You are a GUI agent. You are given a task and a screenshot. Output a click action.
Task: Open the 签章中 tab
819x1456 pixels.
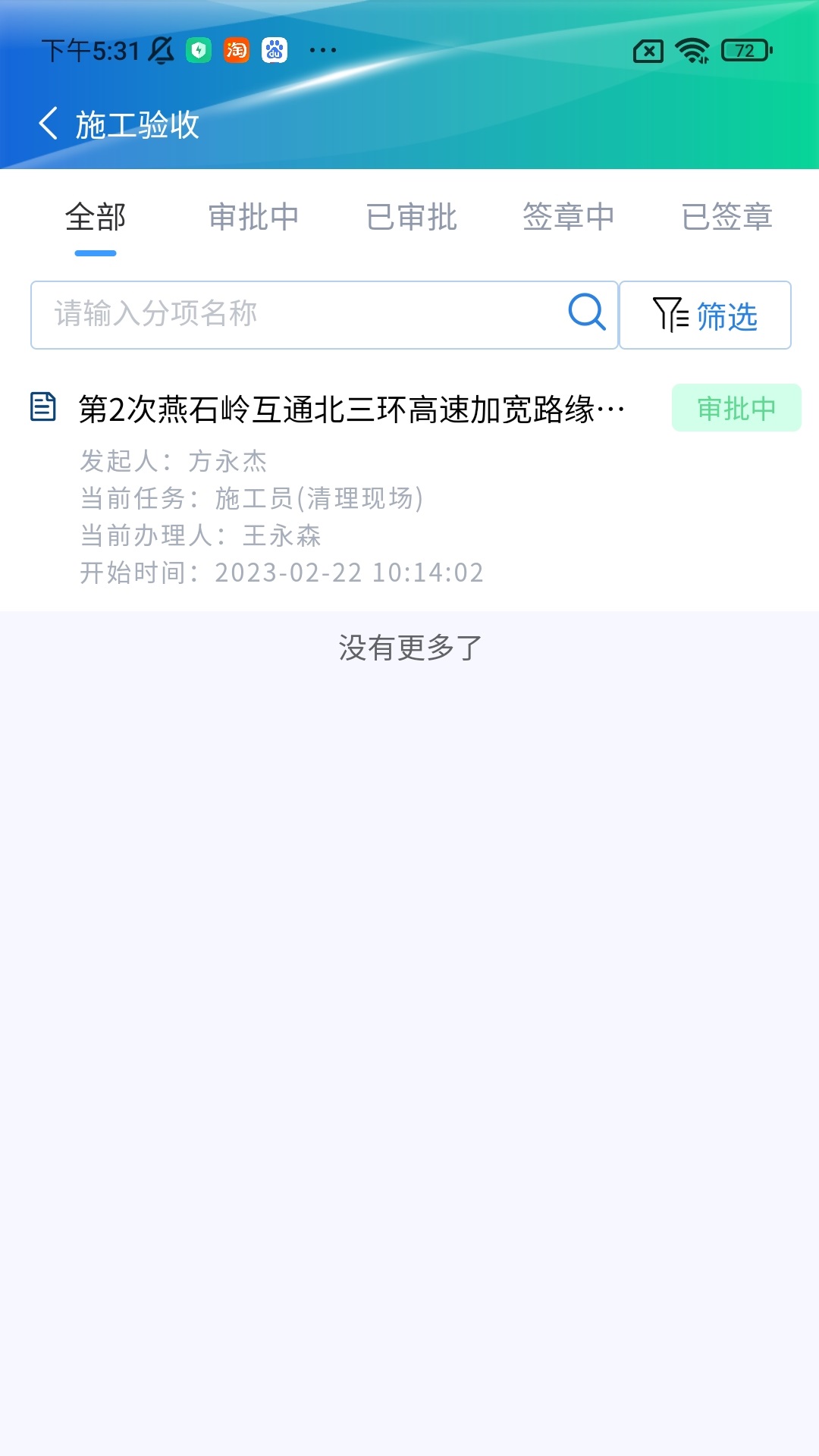(x=567, y=218)
